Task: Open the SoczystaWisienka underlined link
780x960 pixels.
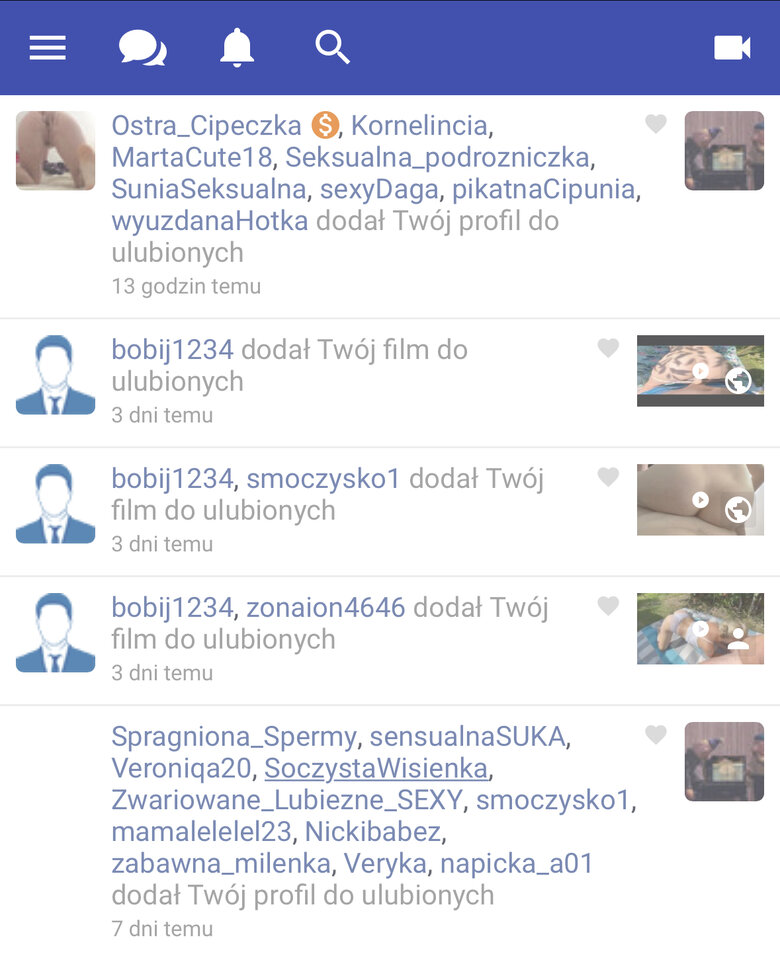Action: click(x=393, y=768)
